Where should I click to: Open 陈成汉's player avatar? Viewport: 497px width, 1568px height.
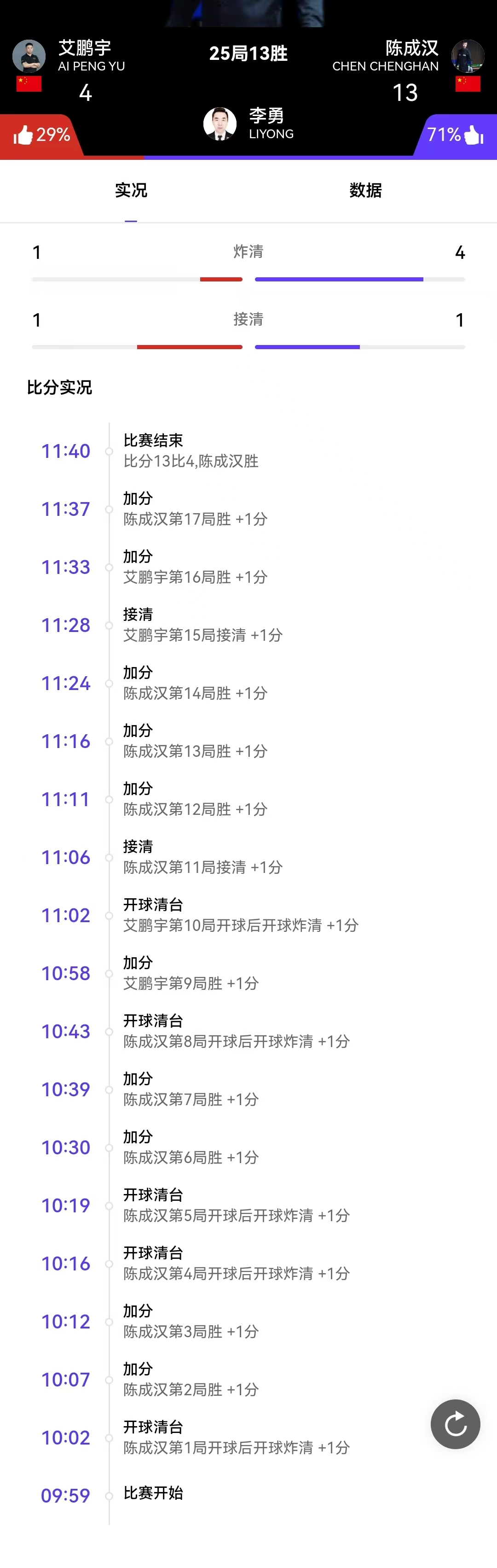(467, 56)
